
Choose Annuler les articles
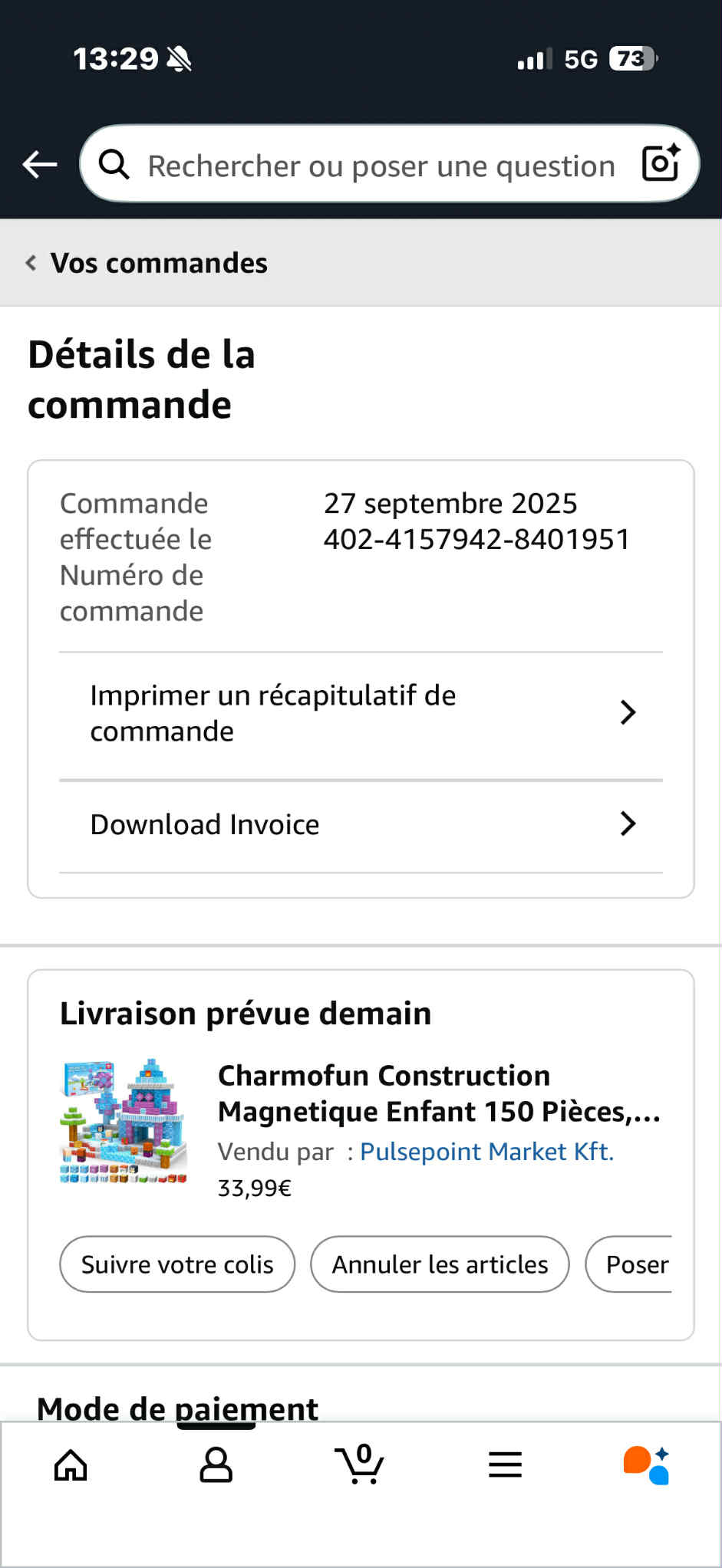(440, 1264)
